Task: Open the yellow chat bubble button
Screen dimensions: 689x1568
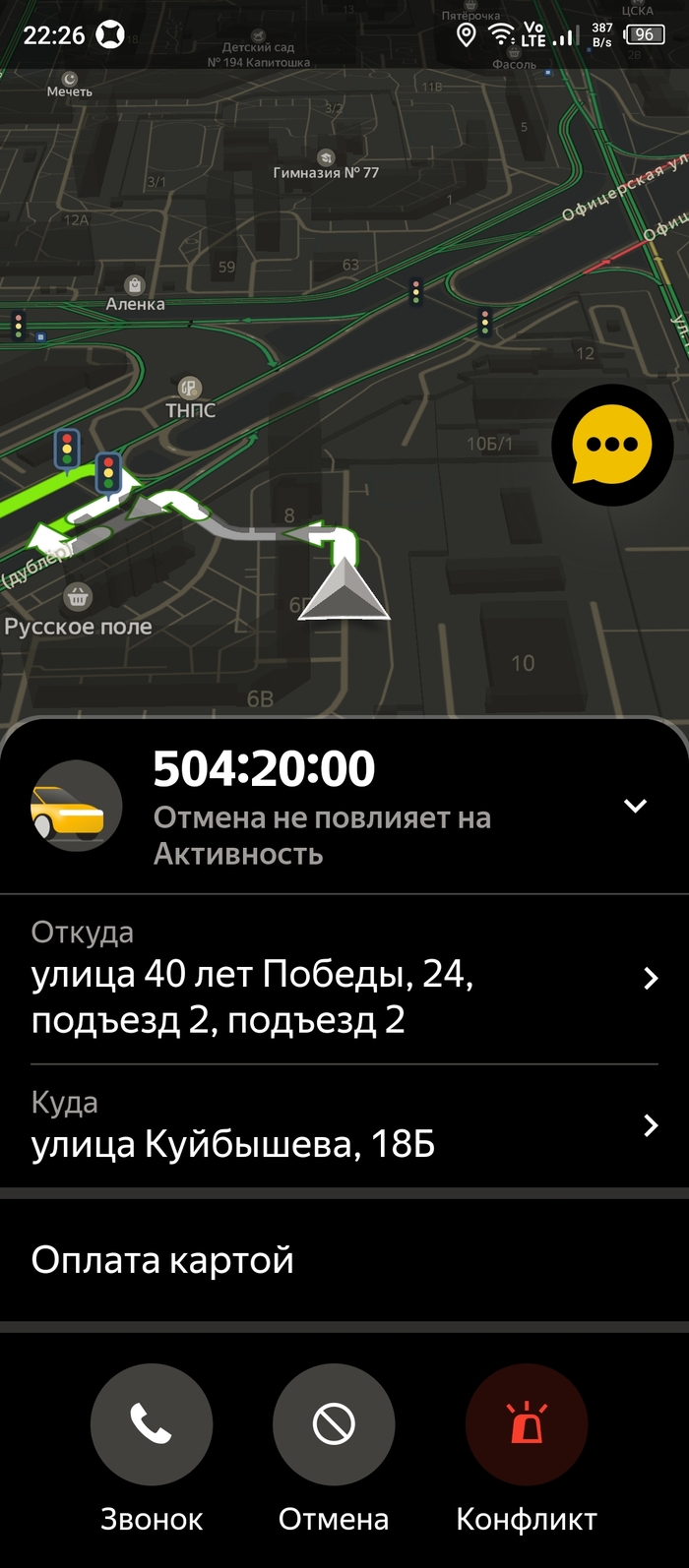Action: click(612, 446)
